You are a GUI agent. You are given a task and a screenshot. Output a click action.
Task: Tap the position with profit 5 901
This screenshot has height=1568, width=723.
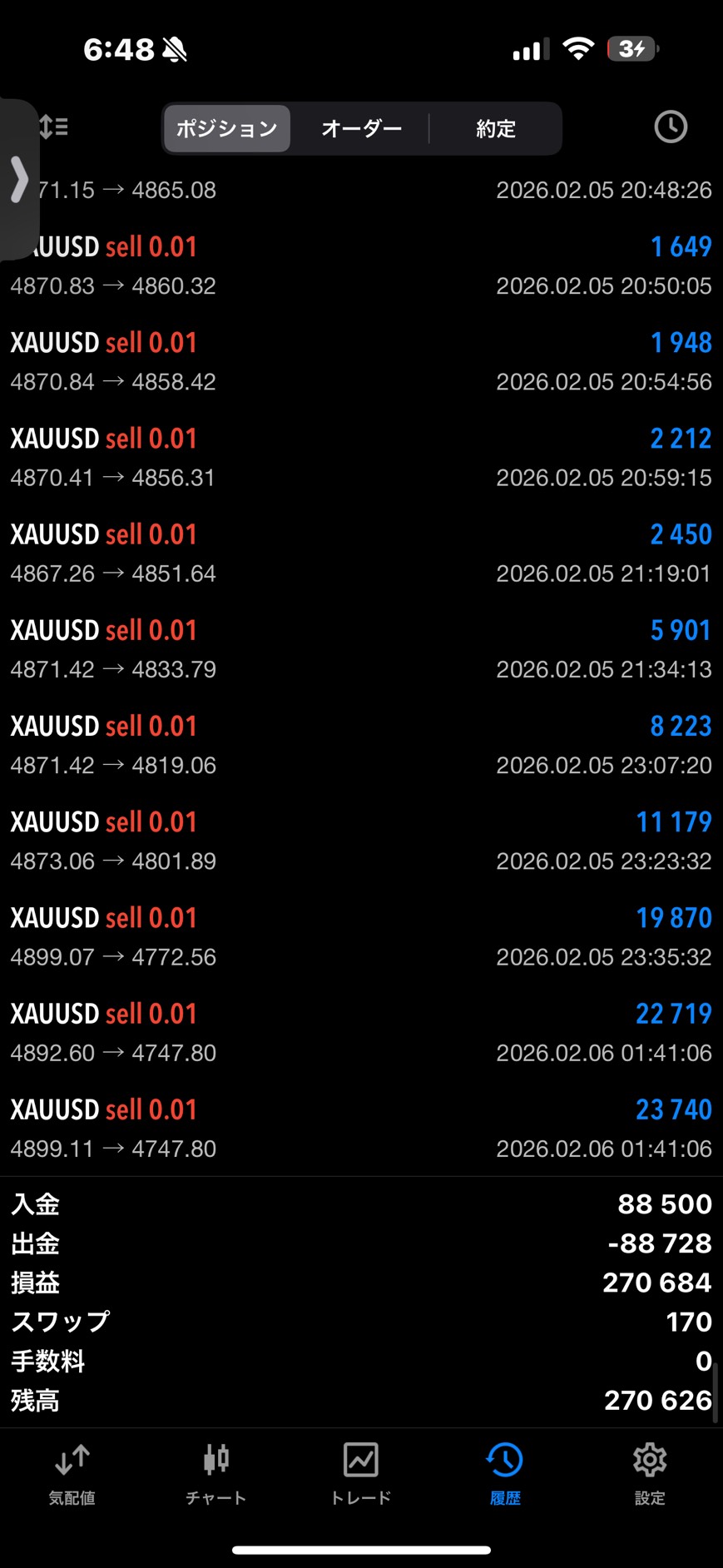pyautogui.click(x=361, y=648)
